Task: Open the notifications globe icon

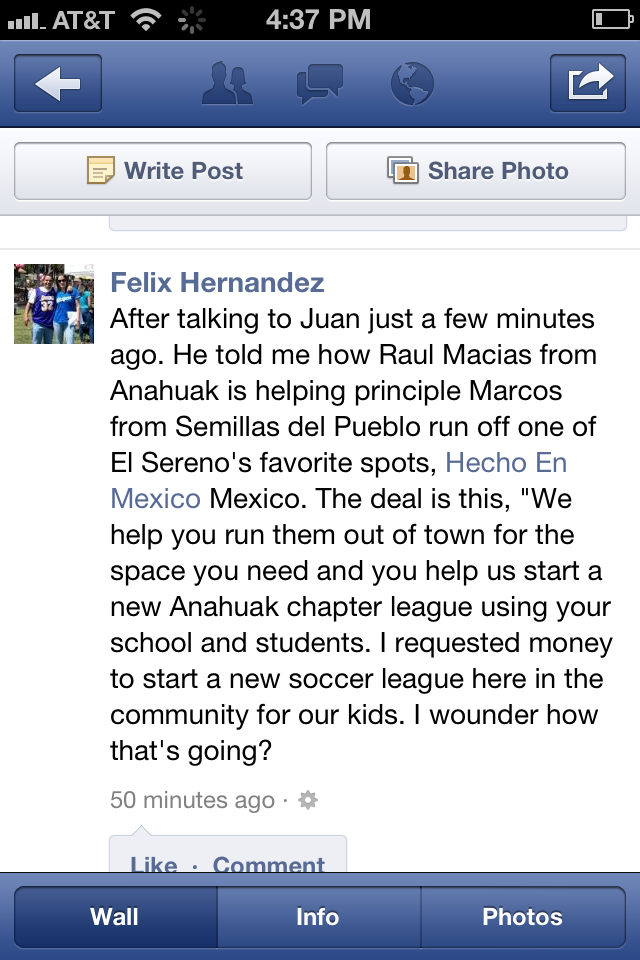Action: pyautogui.click(x=411, y=84)
